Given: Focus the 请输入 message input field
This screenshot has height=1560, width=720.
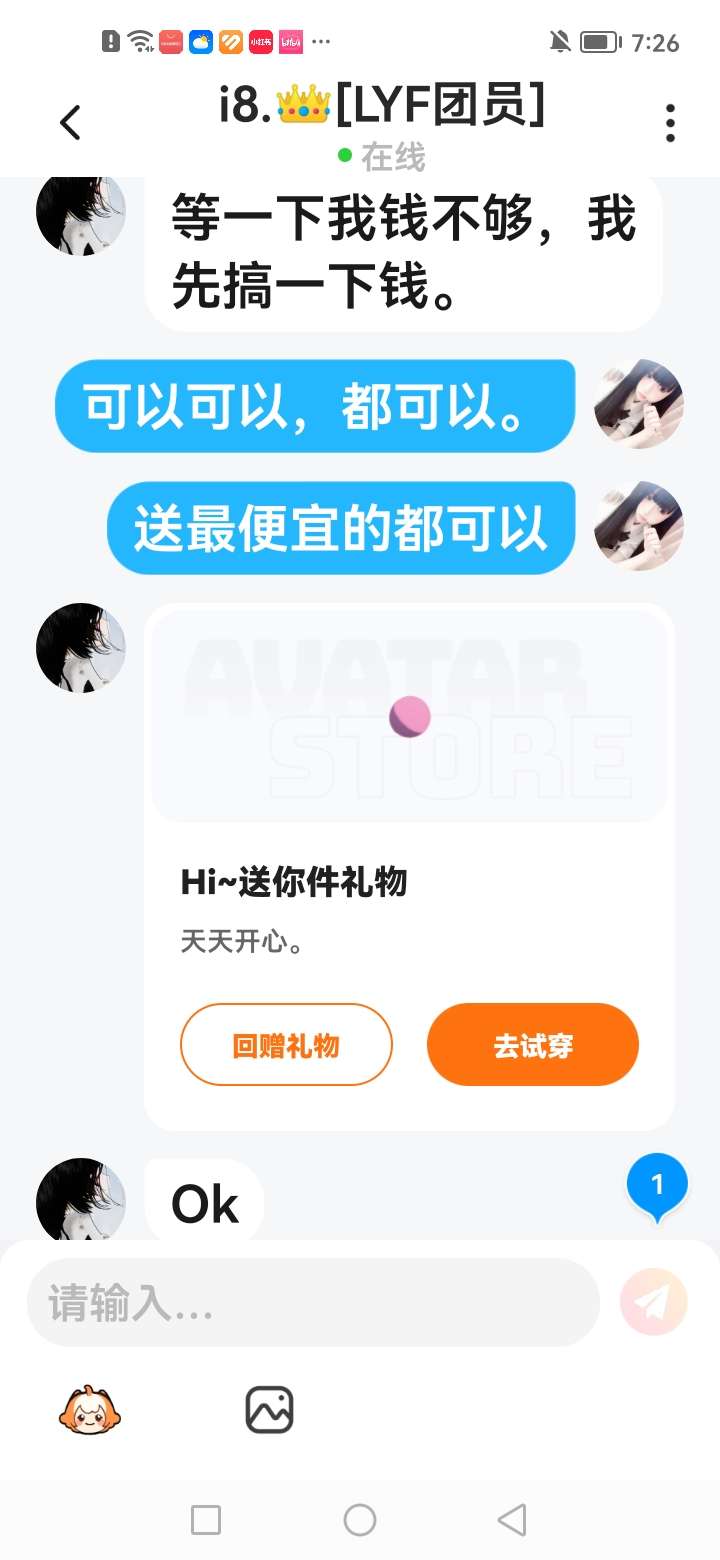Looking at the screenshot, I should pos(312,1303).
